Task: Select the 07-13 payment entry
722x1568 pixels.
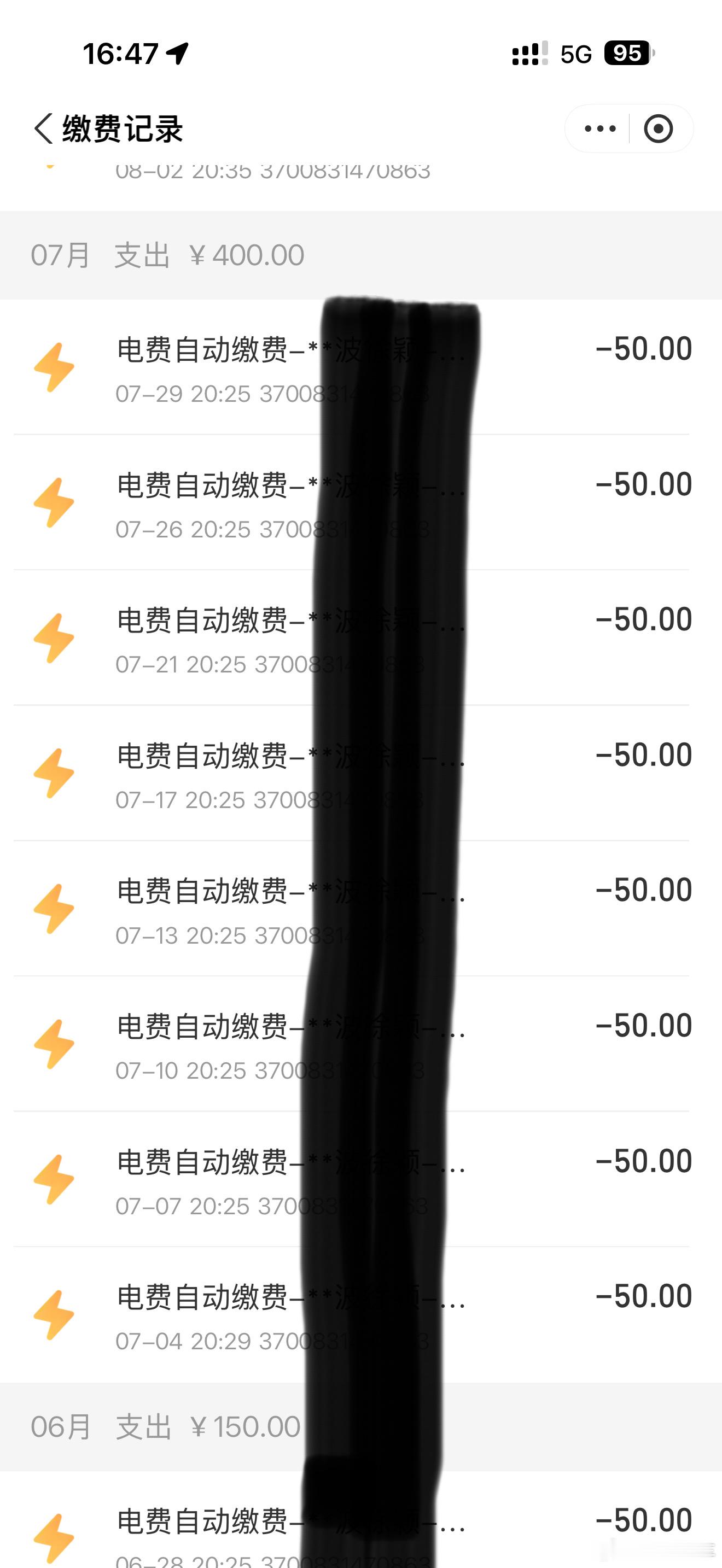Action: pos(361,909)
